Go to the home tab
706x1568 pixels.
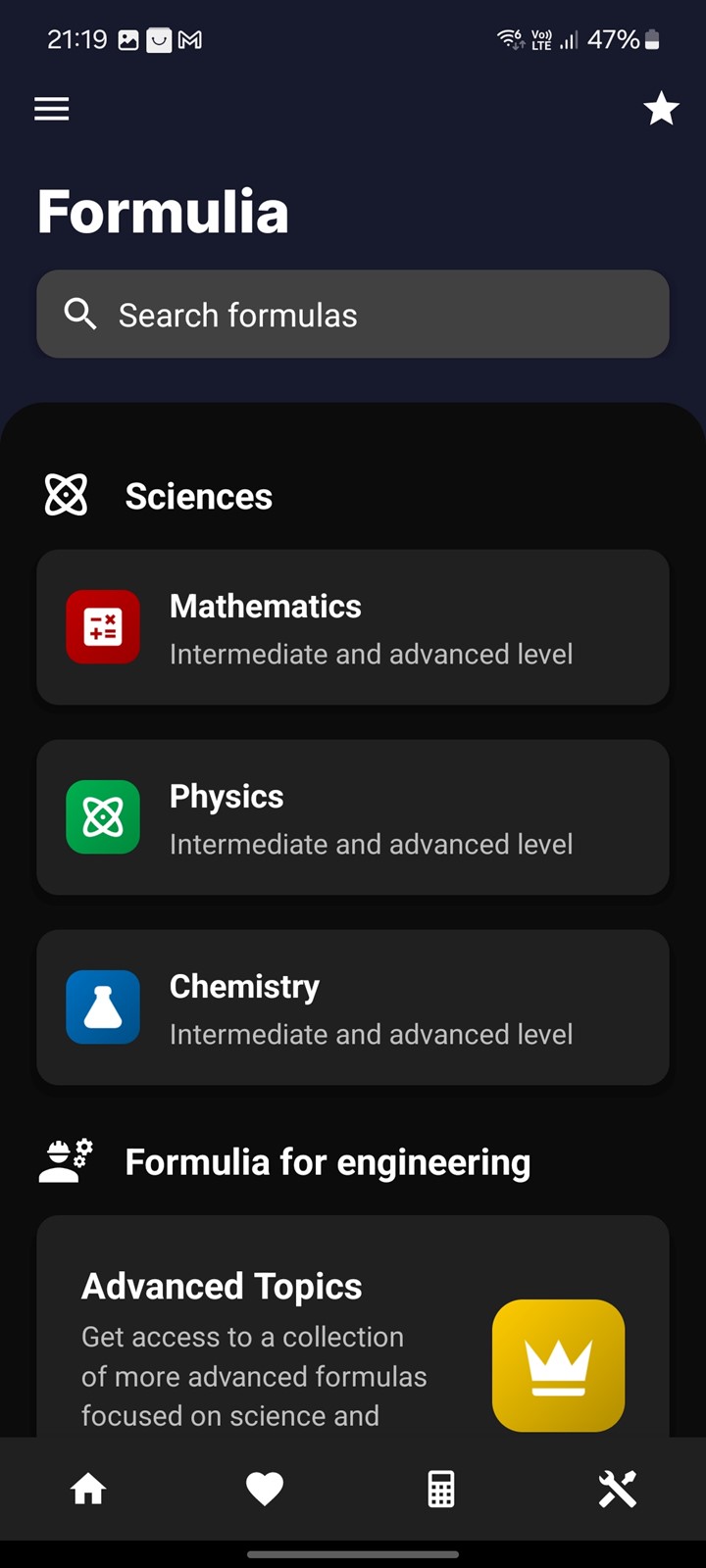(x=88, y=1490)
